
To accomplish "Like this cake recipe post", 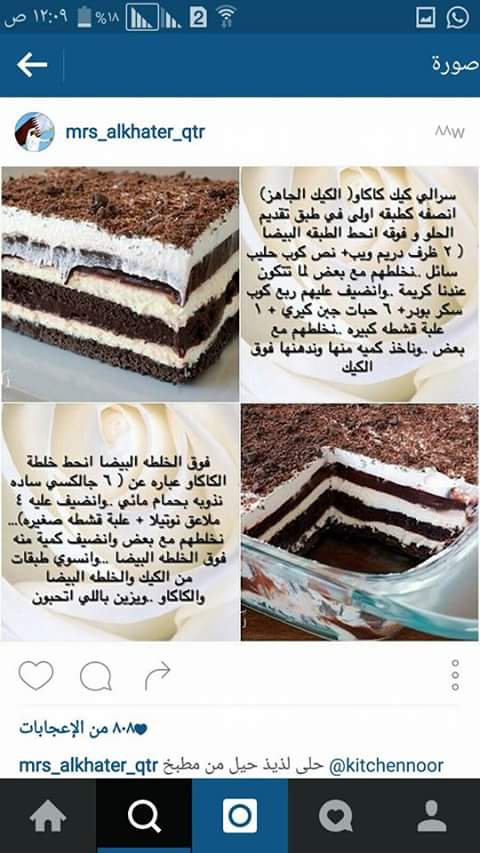I will point(36,675).
